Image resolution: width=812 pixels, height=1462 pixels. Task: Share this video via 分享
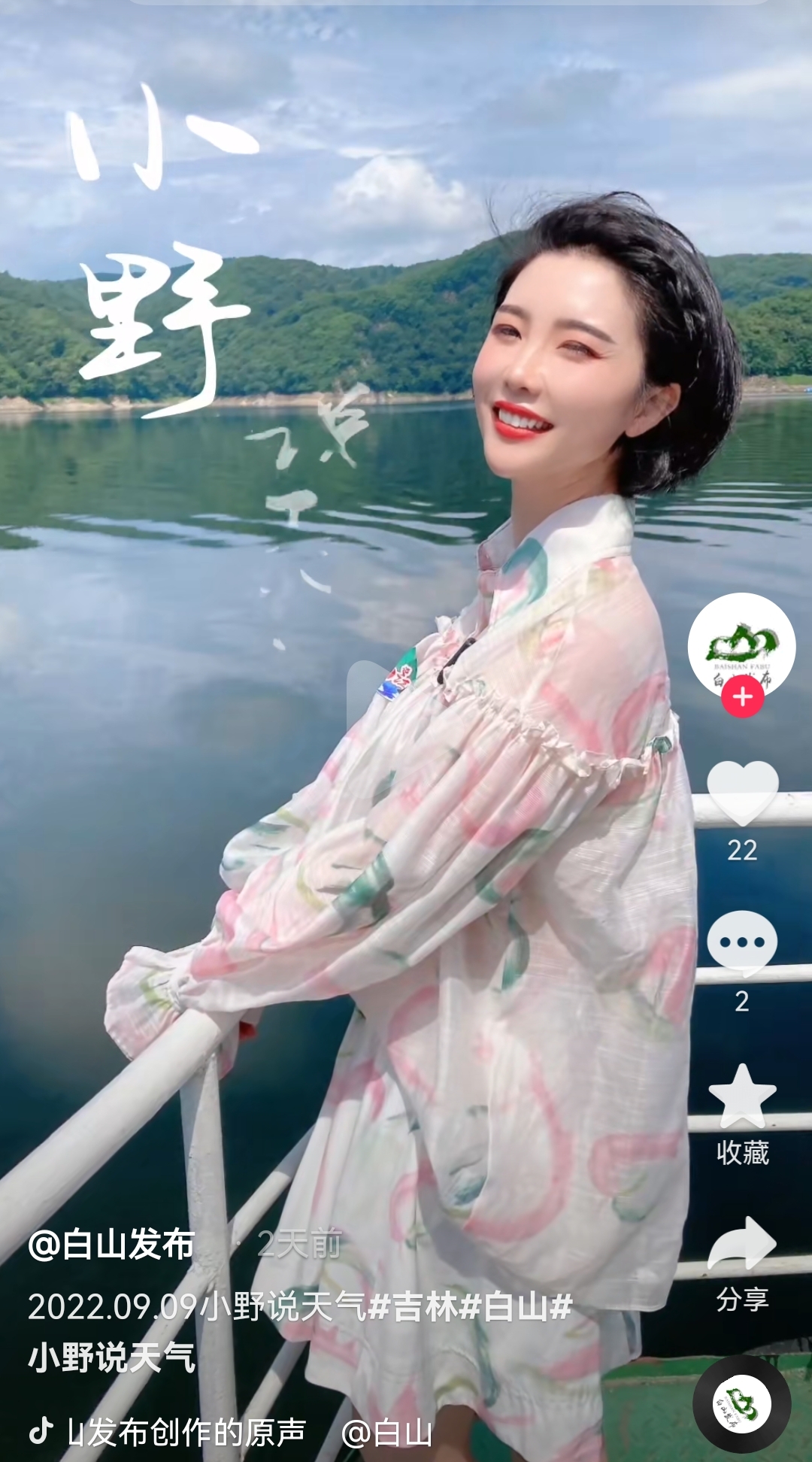742,1245
